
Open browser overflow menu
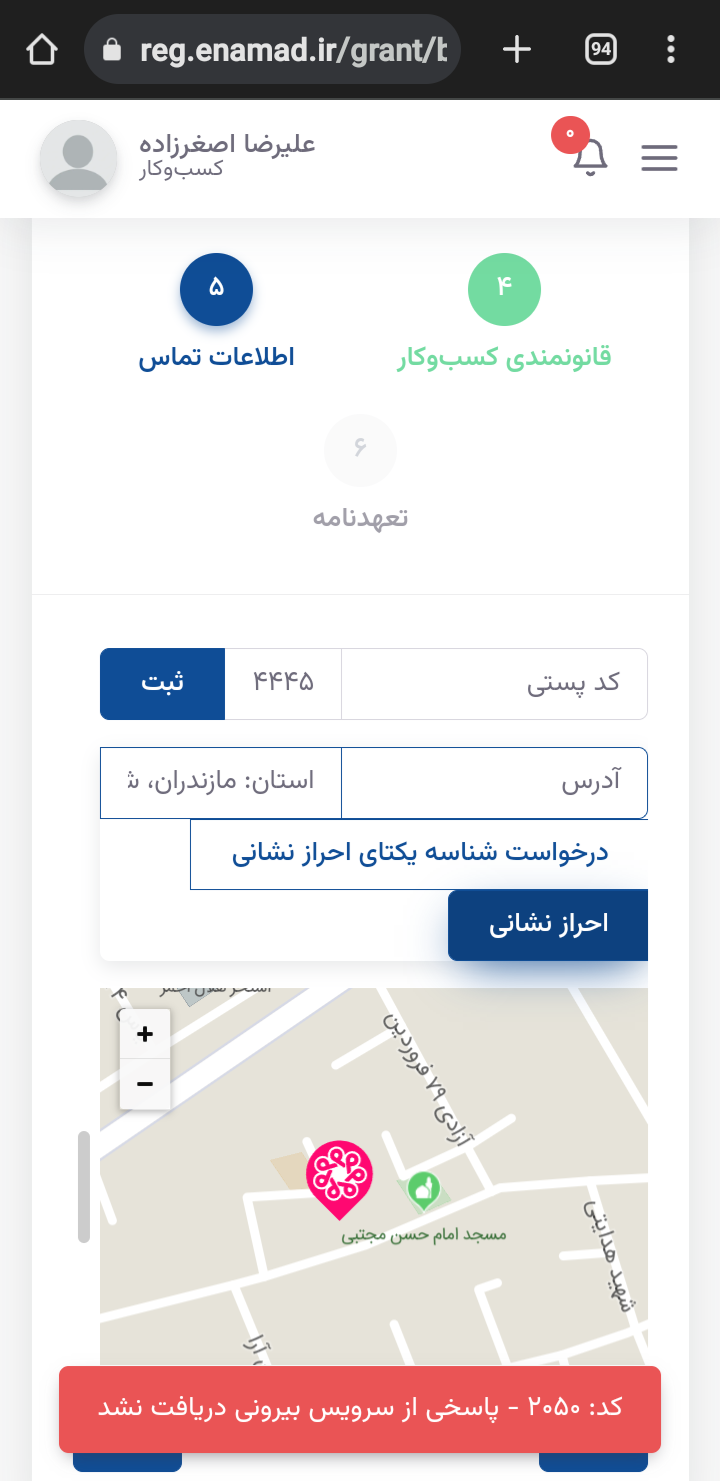pyautogui.click(x=671, y=49)
